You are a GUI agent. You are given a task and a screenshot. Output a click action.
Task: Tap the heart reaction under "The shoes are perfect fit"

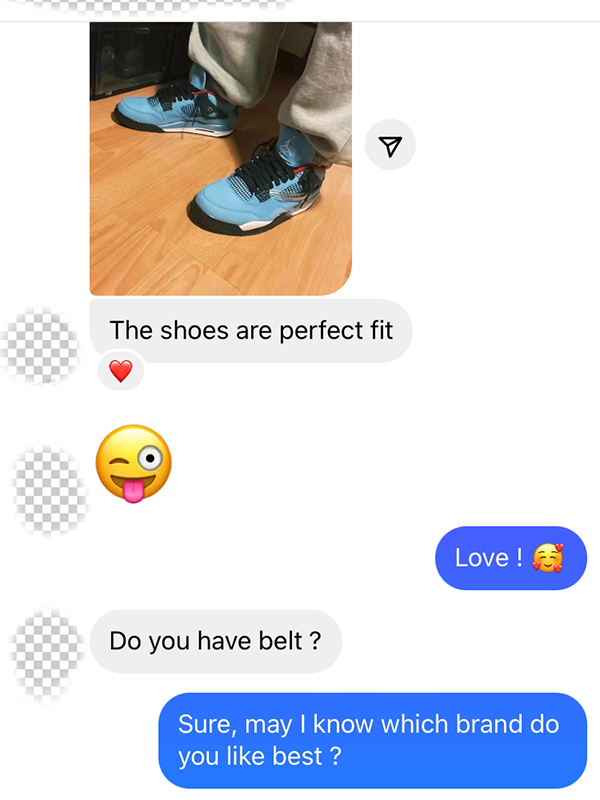[120, 372]
